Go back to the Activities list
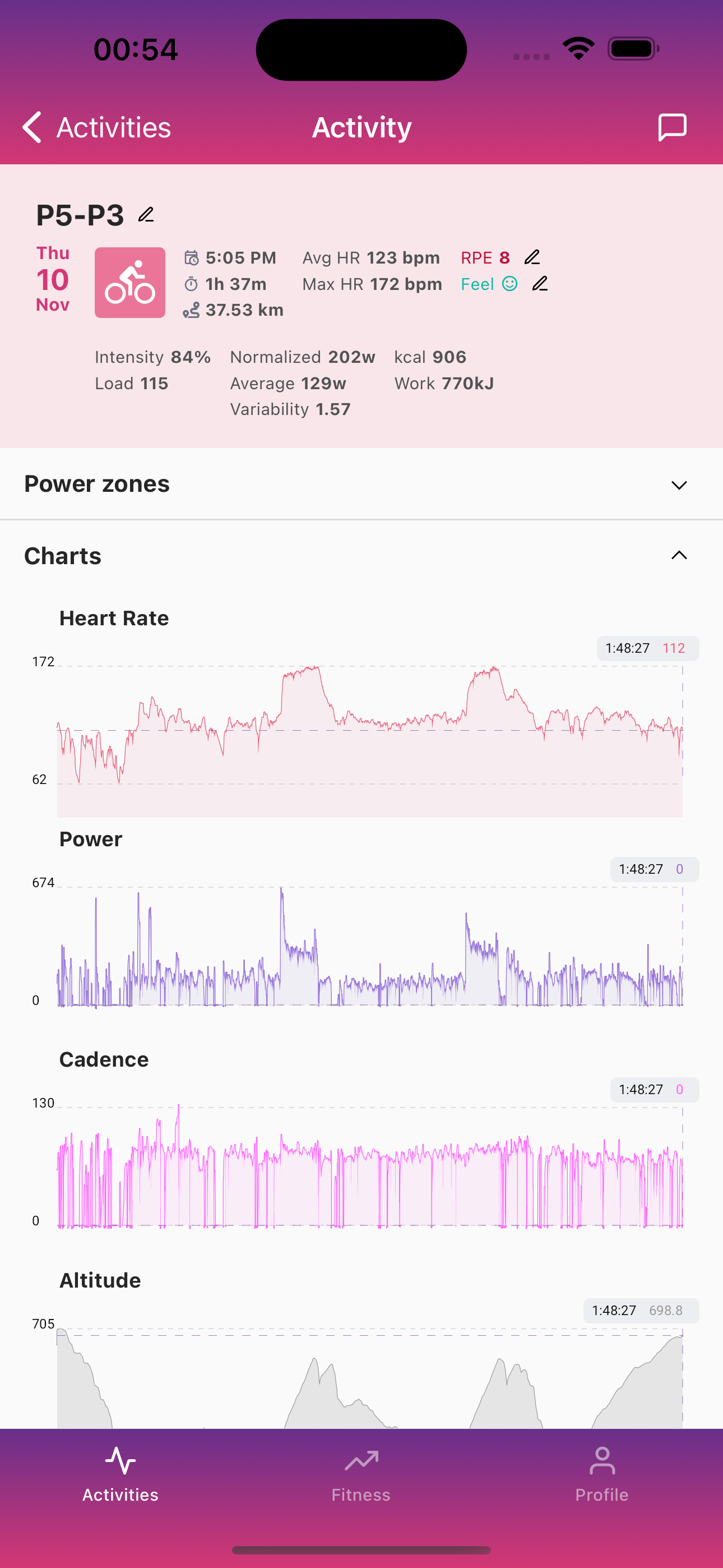The height and width of the screenshot is (1568, 723). point(96,127)
